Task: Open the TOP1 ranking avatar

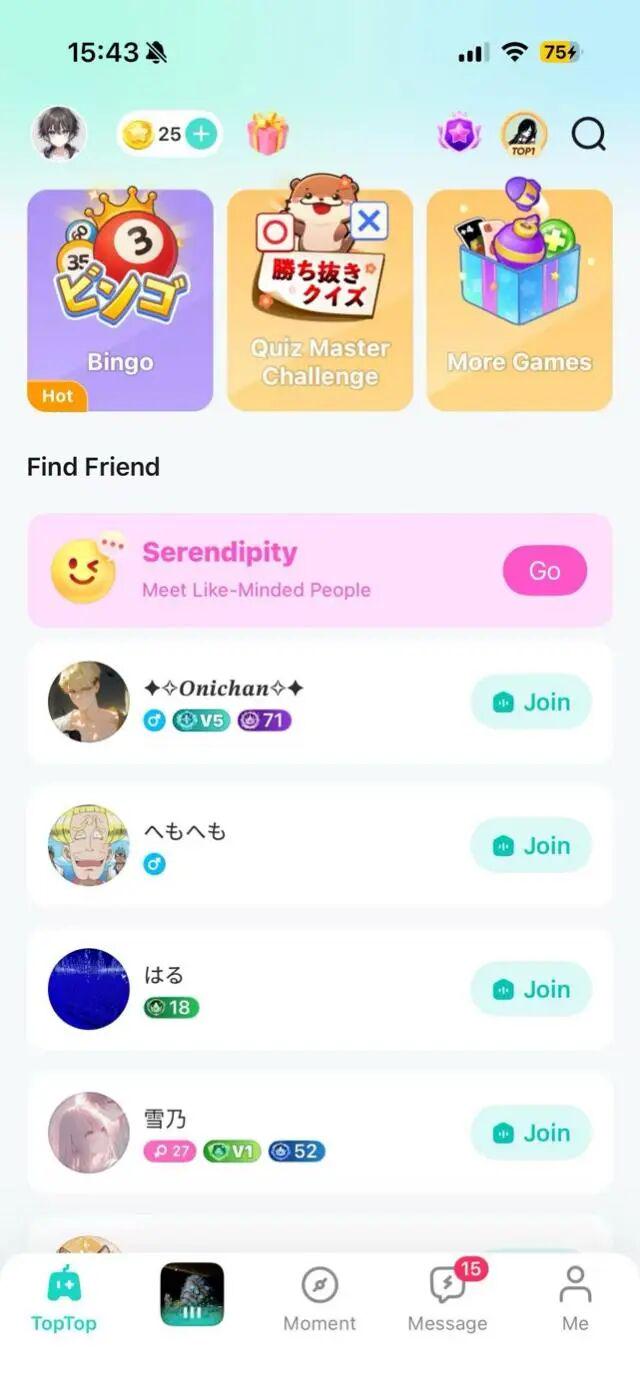Action: point(524,134)
